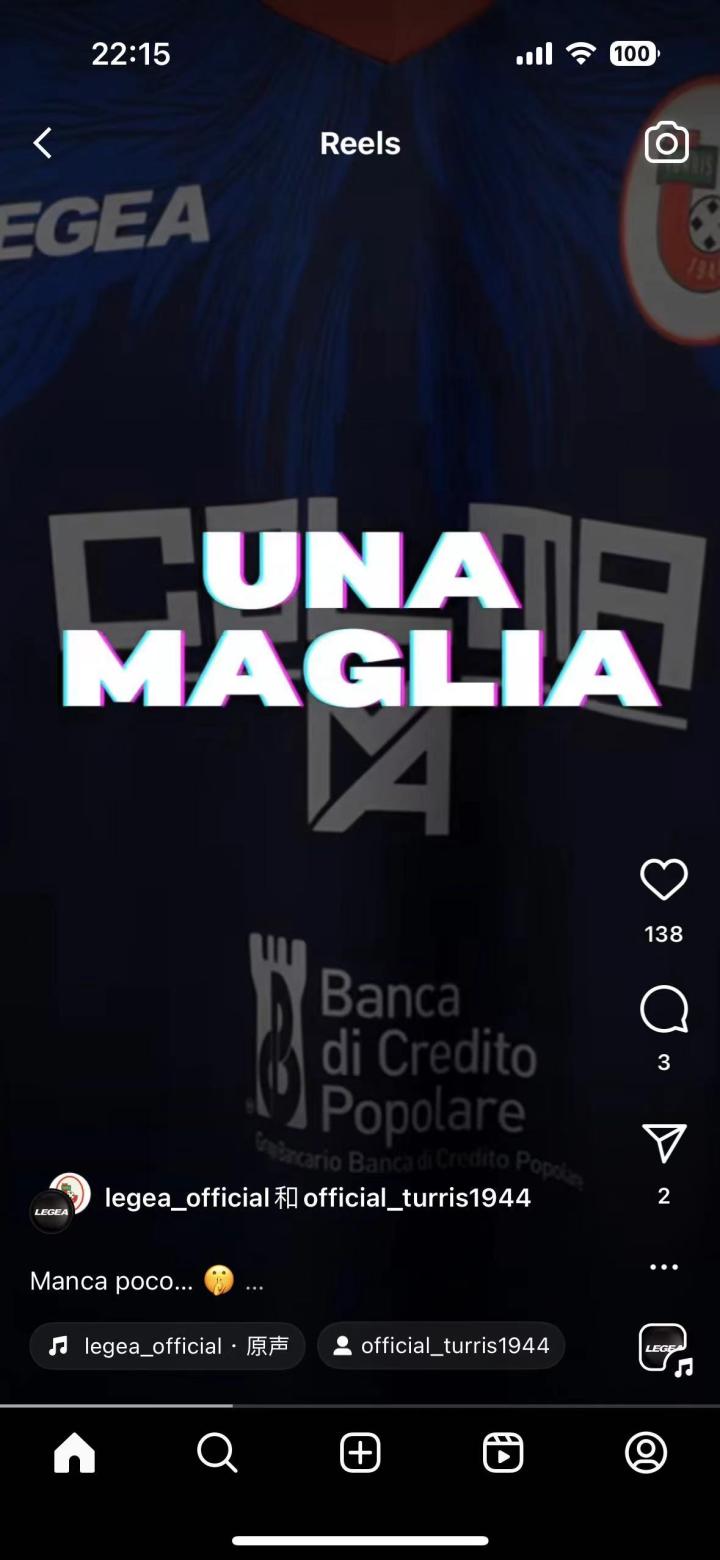Screen dimensions: 720x1560
Task: Open the audio thumbnail for this reel
Action: 664,1348
